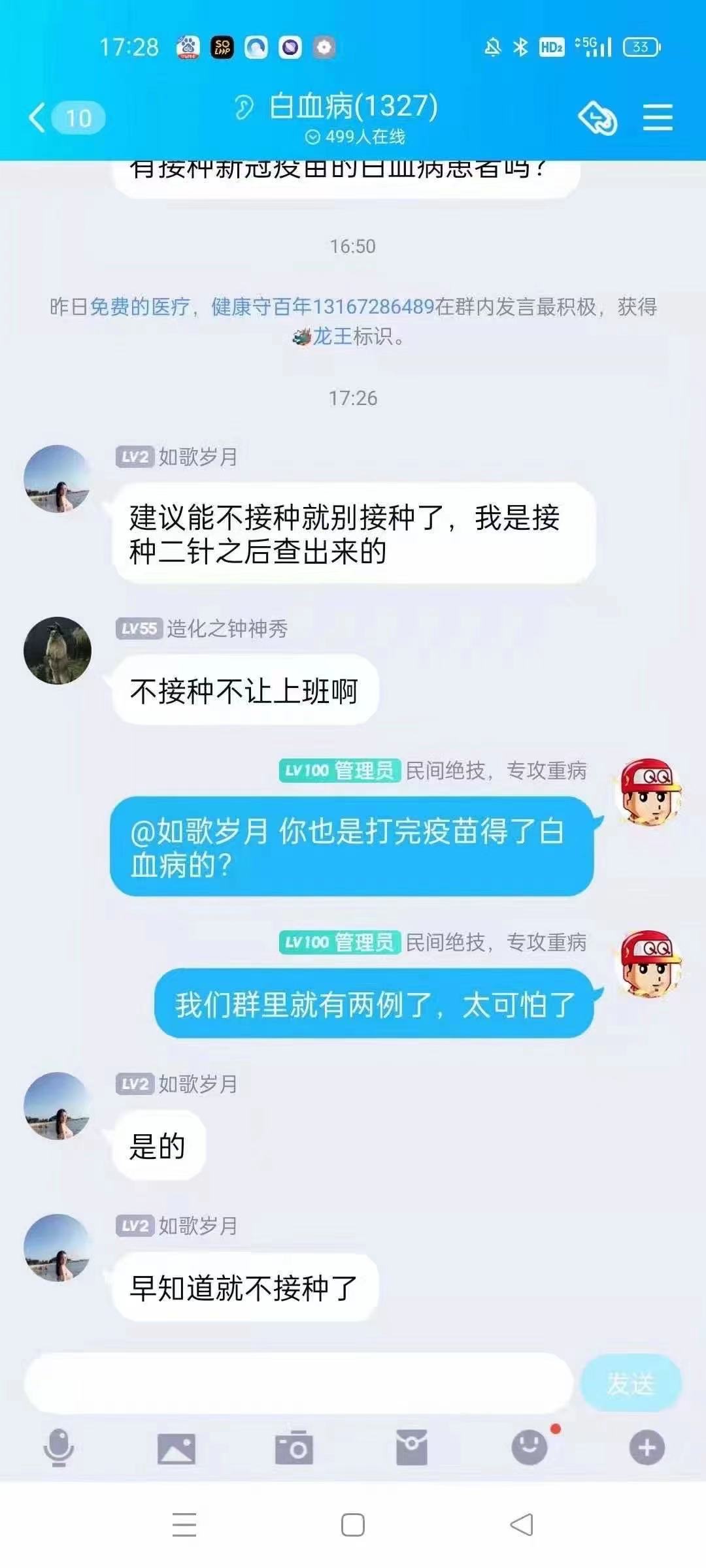Open the photo gallery picker
The height and width of the screenshot is (1568, 706).
click(176, 1448)
